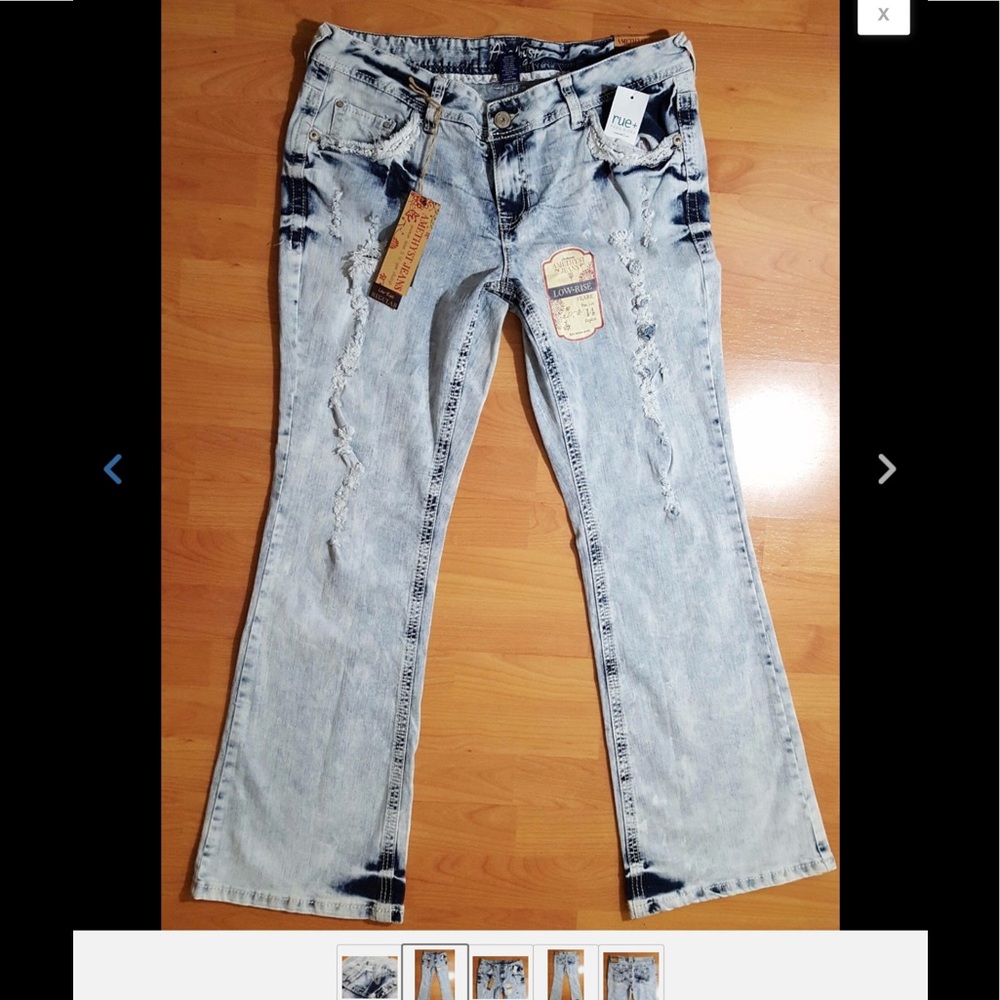Select the second thumbnail in the strip

coord(435,973)
